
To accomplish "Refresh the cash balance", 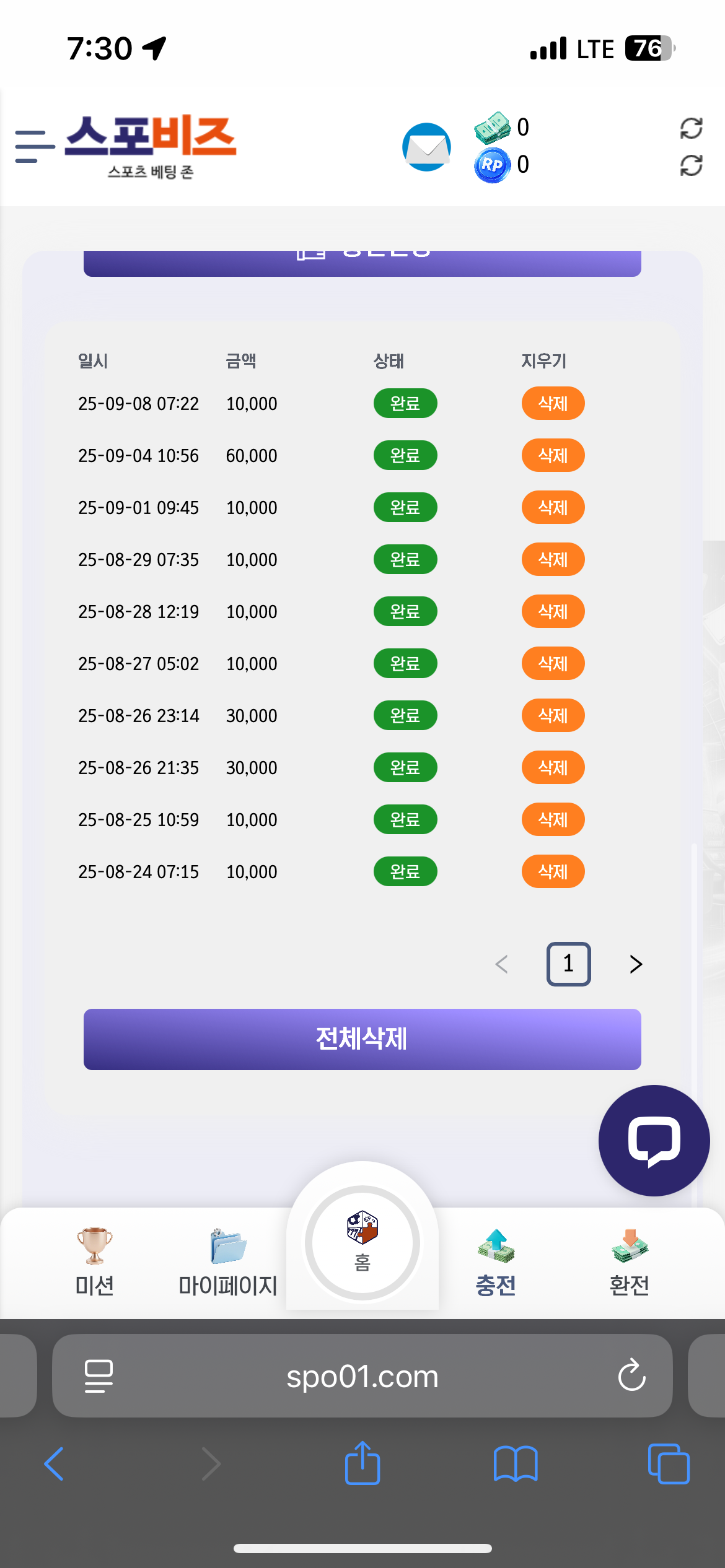I will [691, 128].
